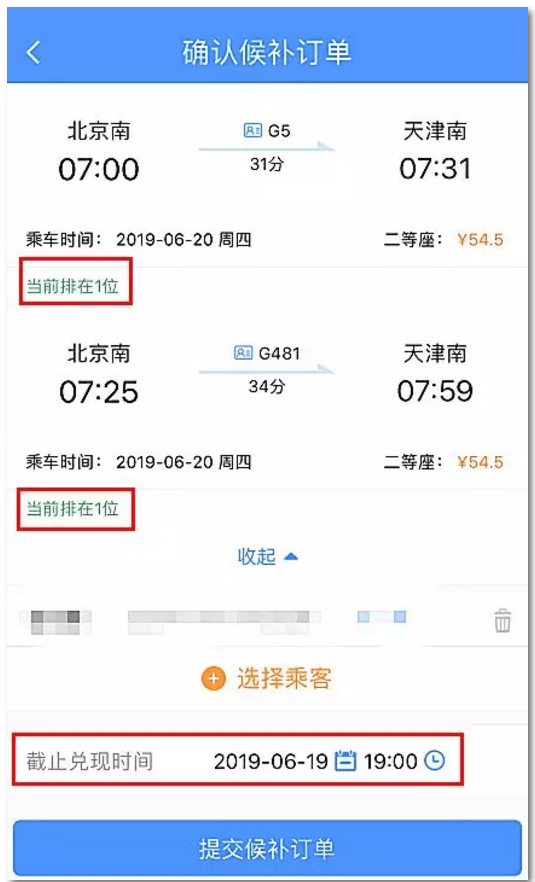This screenshot has width=535, height=882.
Task: Tap 选择乘客 to add a passenger
Action: pyautogui.click(x=267, y=678)
